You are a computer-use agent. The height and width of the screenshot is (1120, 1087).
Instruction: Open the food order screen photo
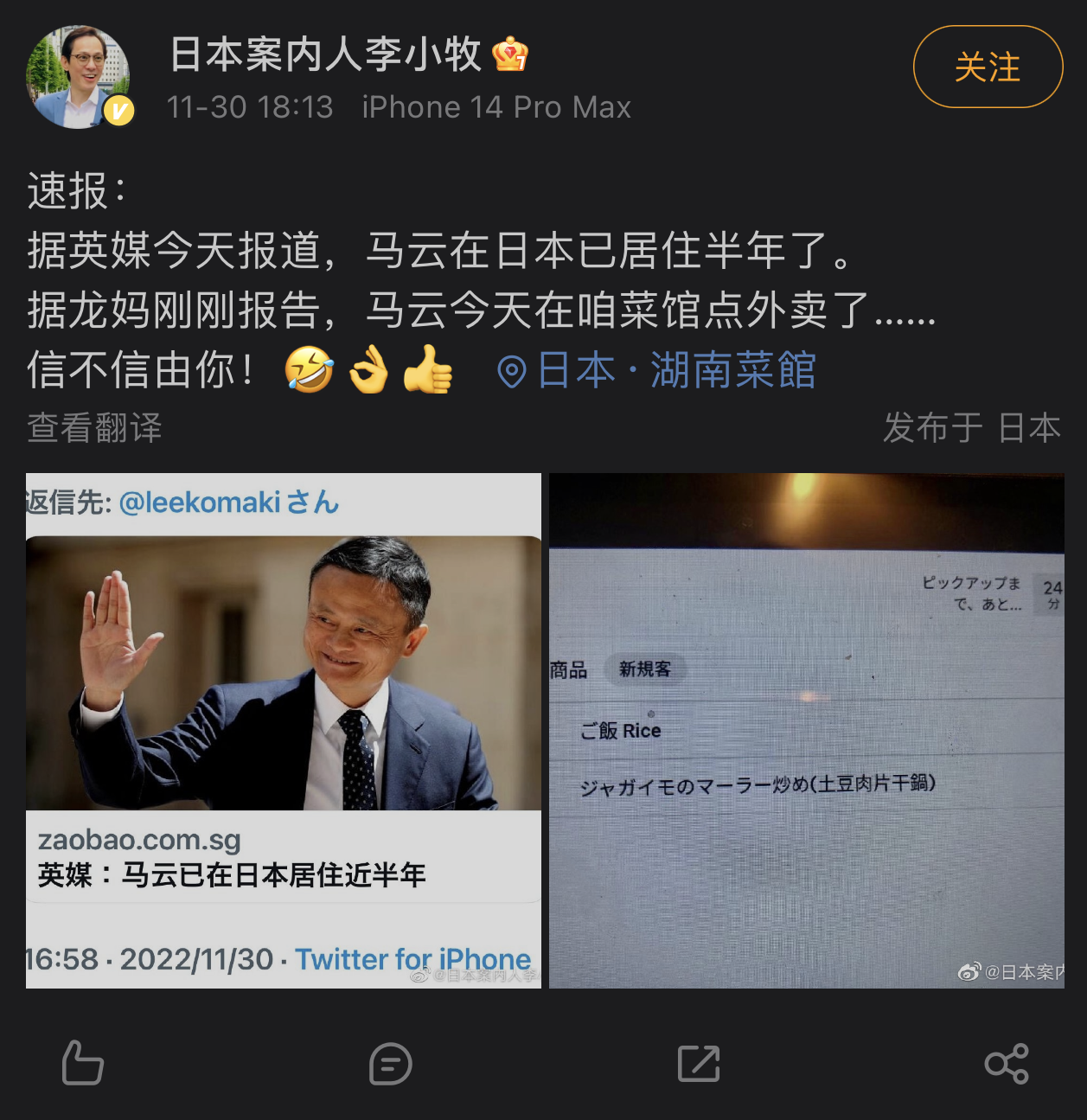pos(806,730)
